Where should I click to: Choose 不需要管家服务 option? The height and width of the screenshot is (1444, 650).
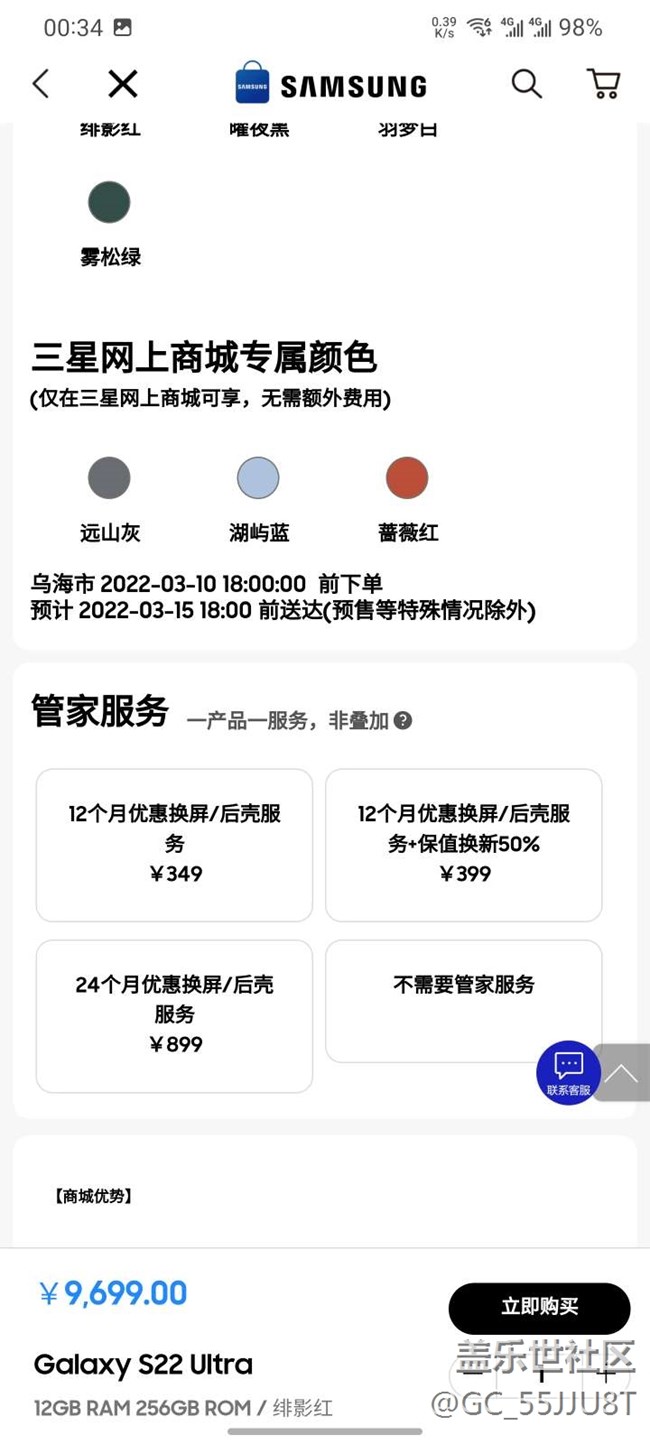464,1000
